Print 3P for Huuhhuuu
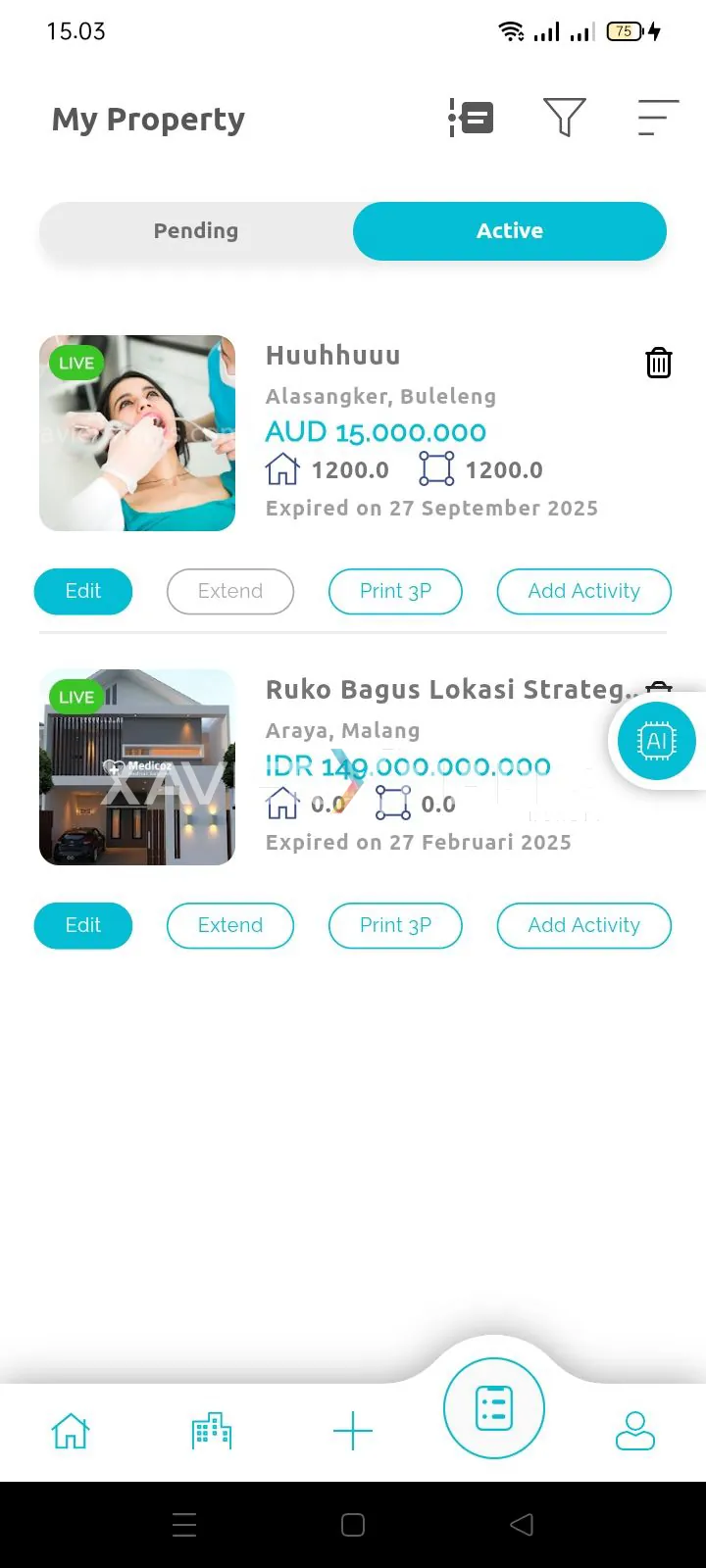This screenshot has width=706, height=1568. 395,591
